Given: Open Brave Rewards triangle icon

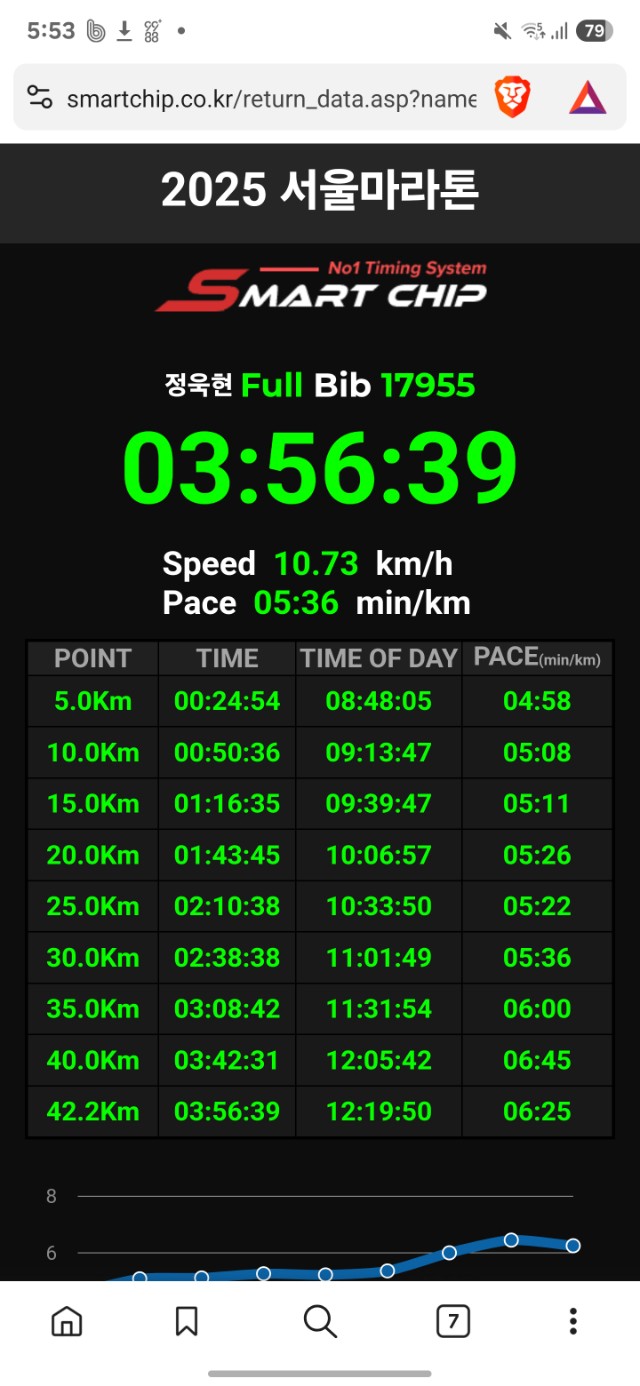Looking at the screenshot, I should [588, 98].
